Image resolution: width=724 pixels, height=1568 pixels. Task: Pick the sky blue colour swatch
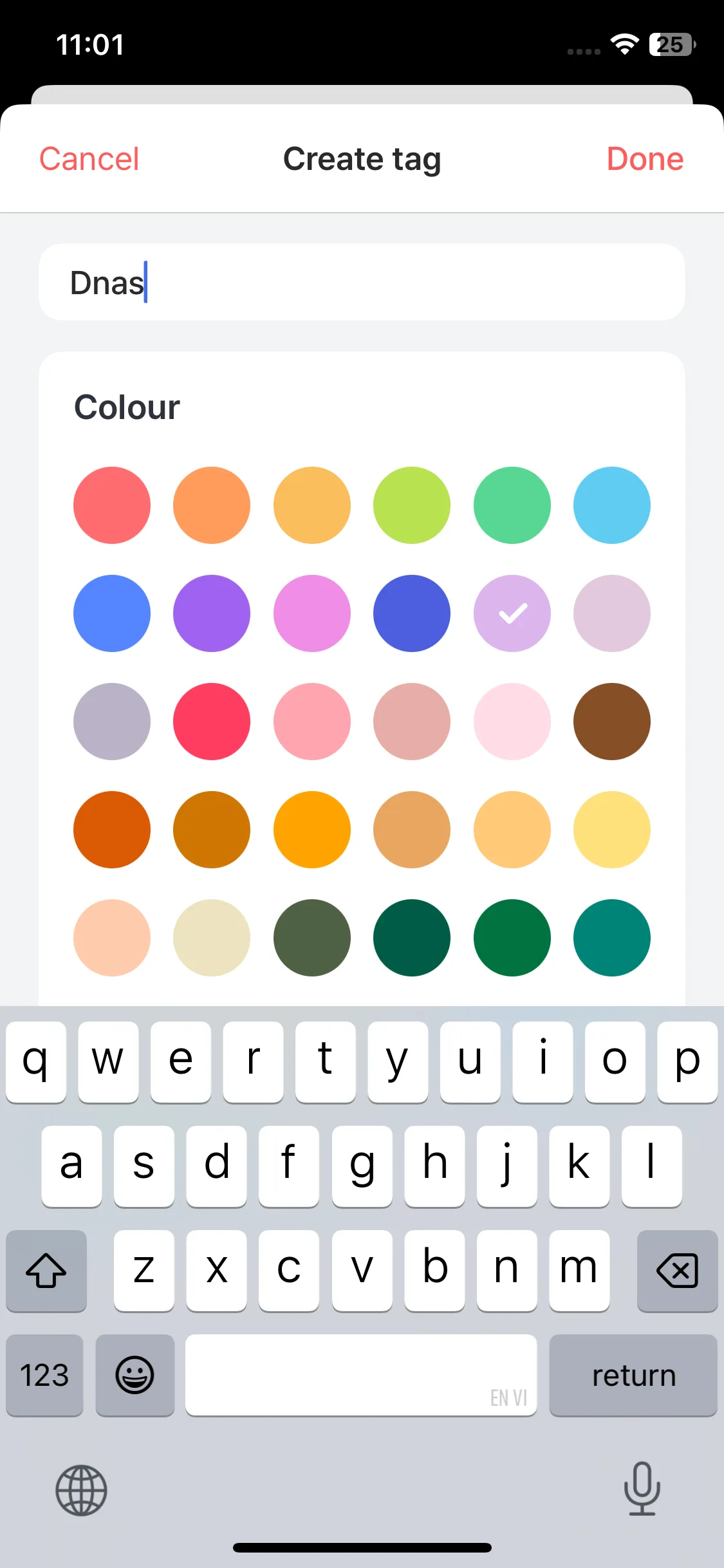611,505
